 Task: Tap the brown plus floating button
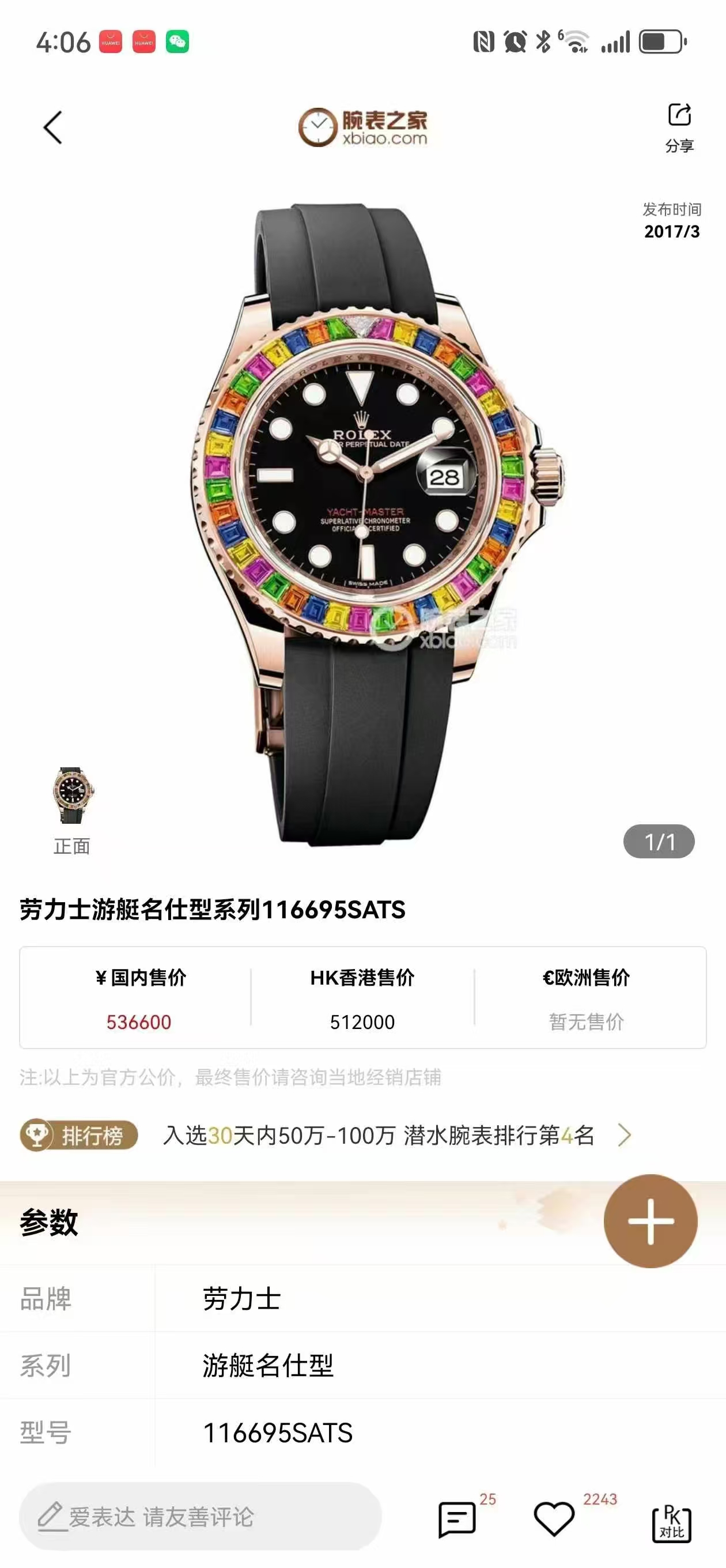650,1221
